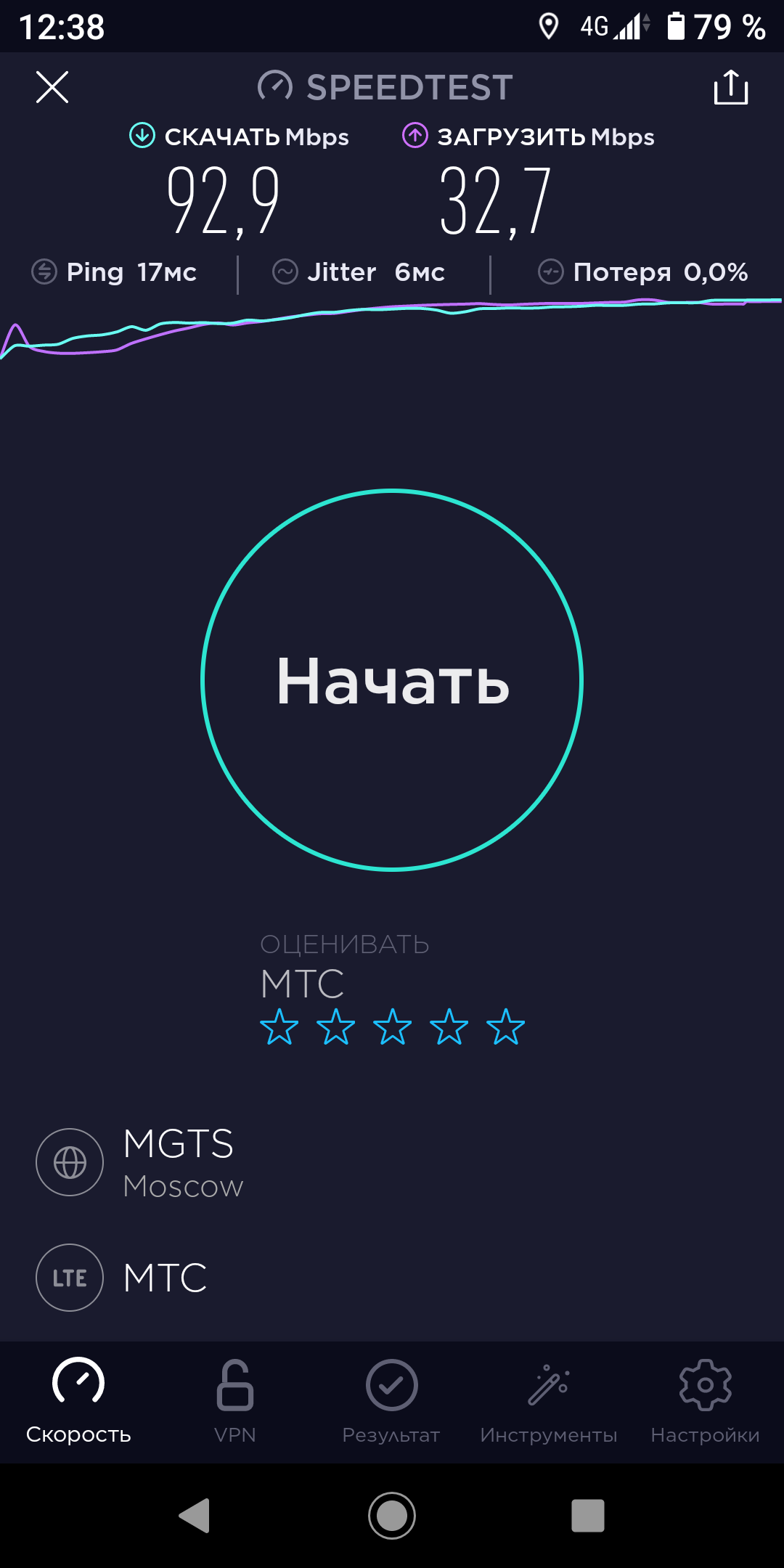
Task: Rate МТС with one star
Action: (x=279, y=1026)
